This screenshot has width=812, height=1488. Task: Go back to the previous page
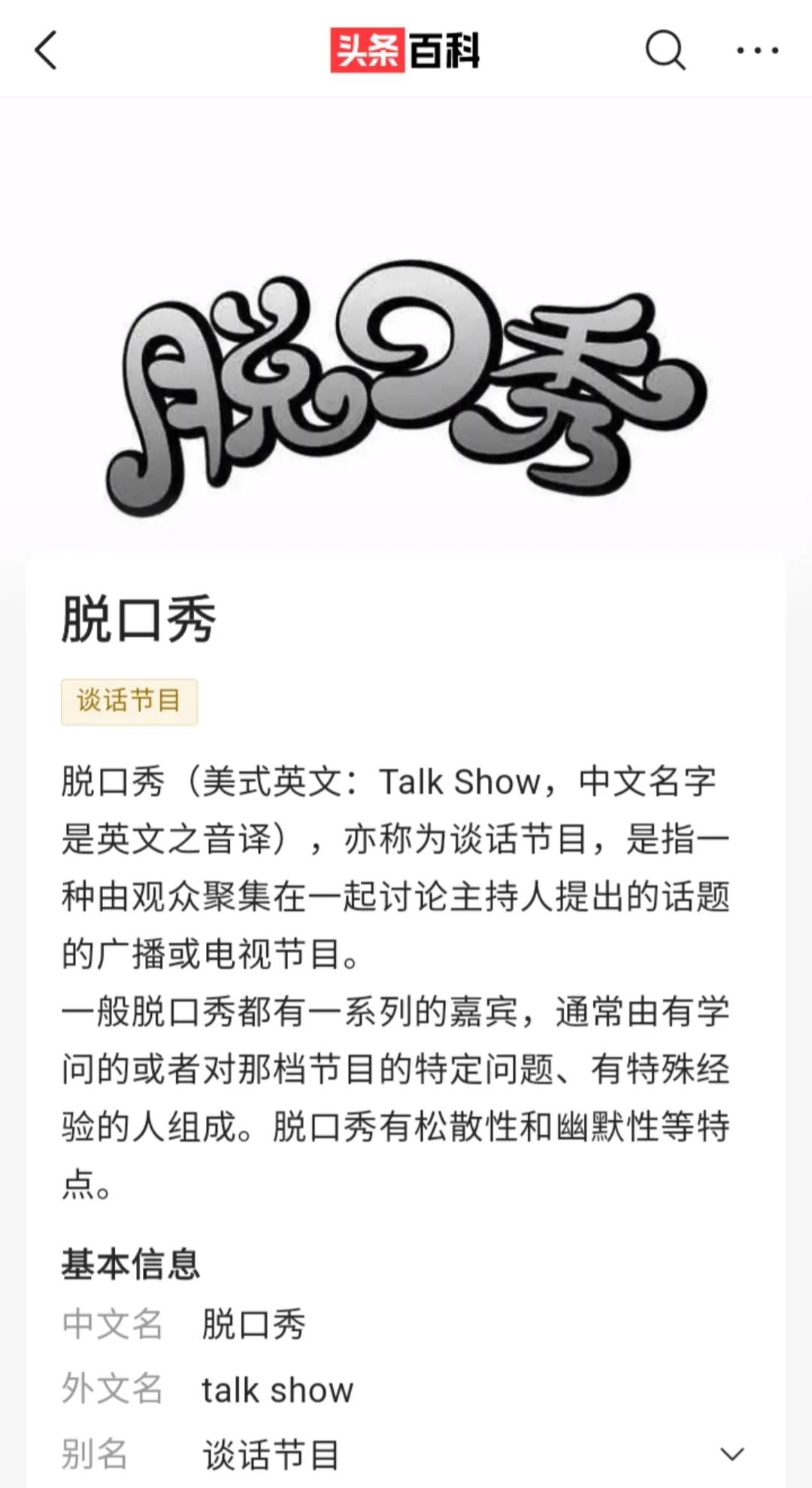tap(47, 50)
